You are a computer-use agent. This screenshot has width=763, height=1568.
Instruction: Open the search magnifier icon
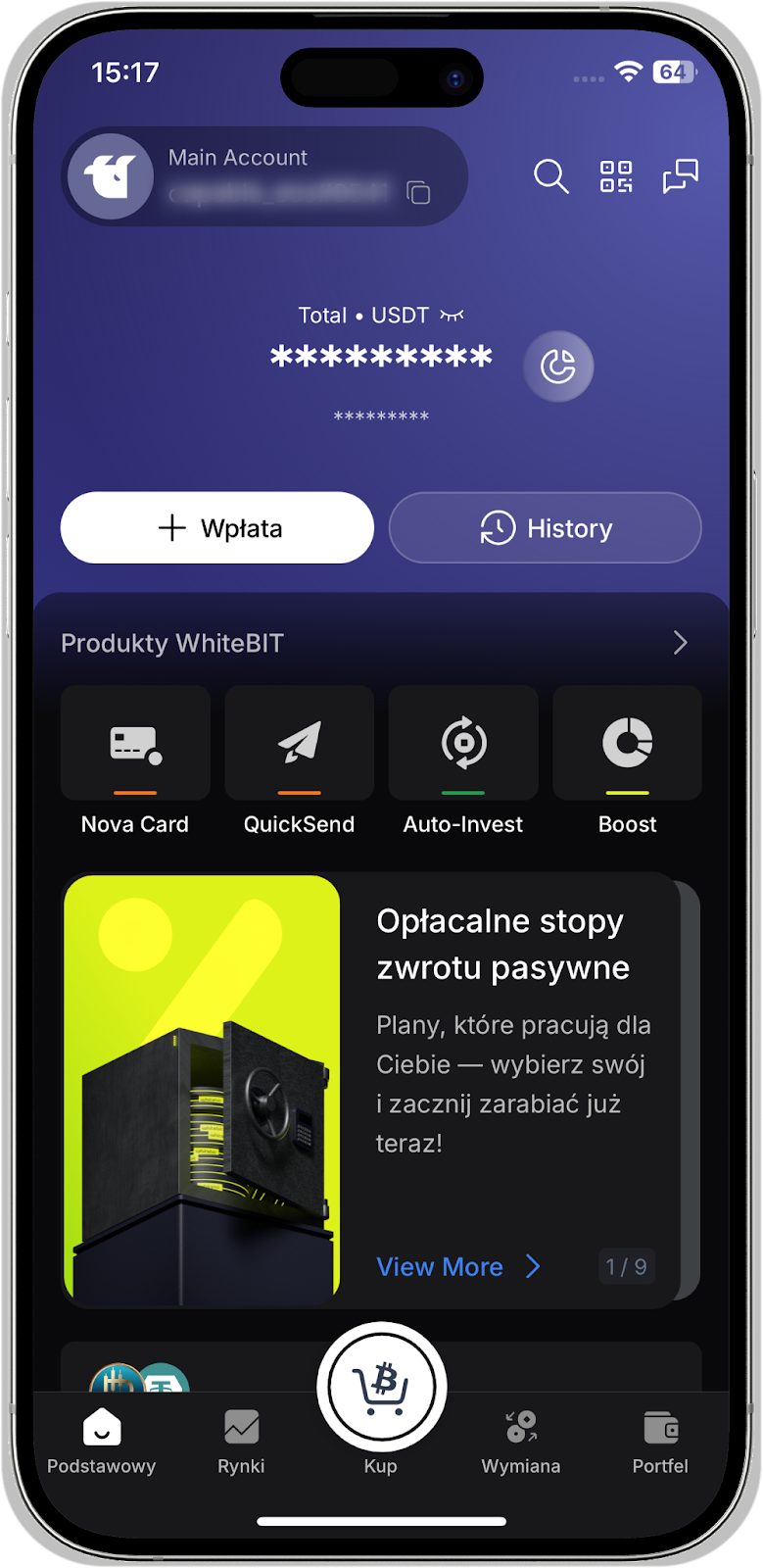tap(550, 177)
